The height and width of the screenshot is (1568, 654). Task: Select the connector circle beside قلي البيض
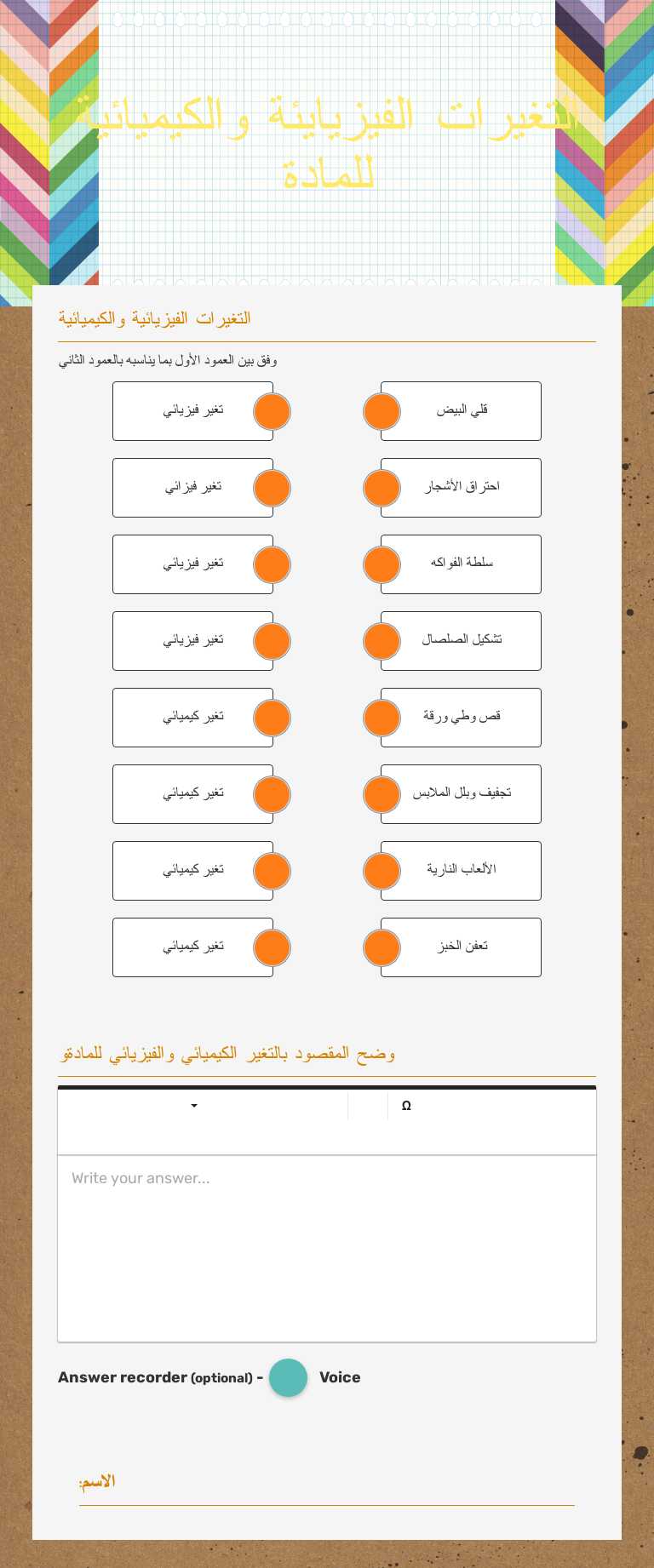click(x=381, y=411)
